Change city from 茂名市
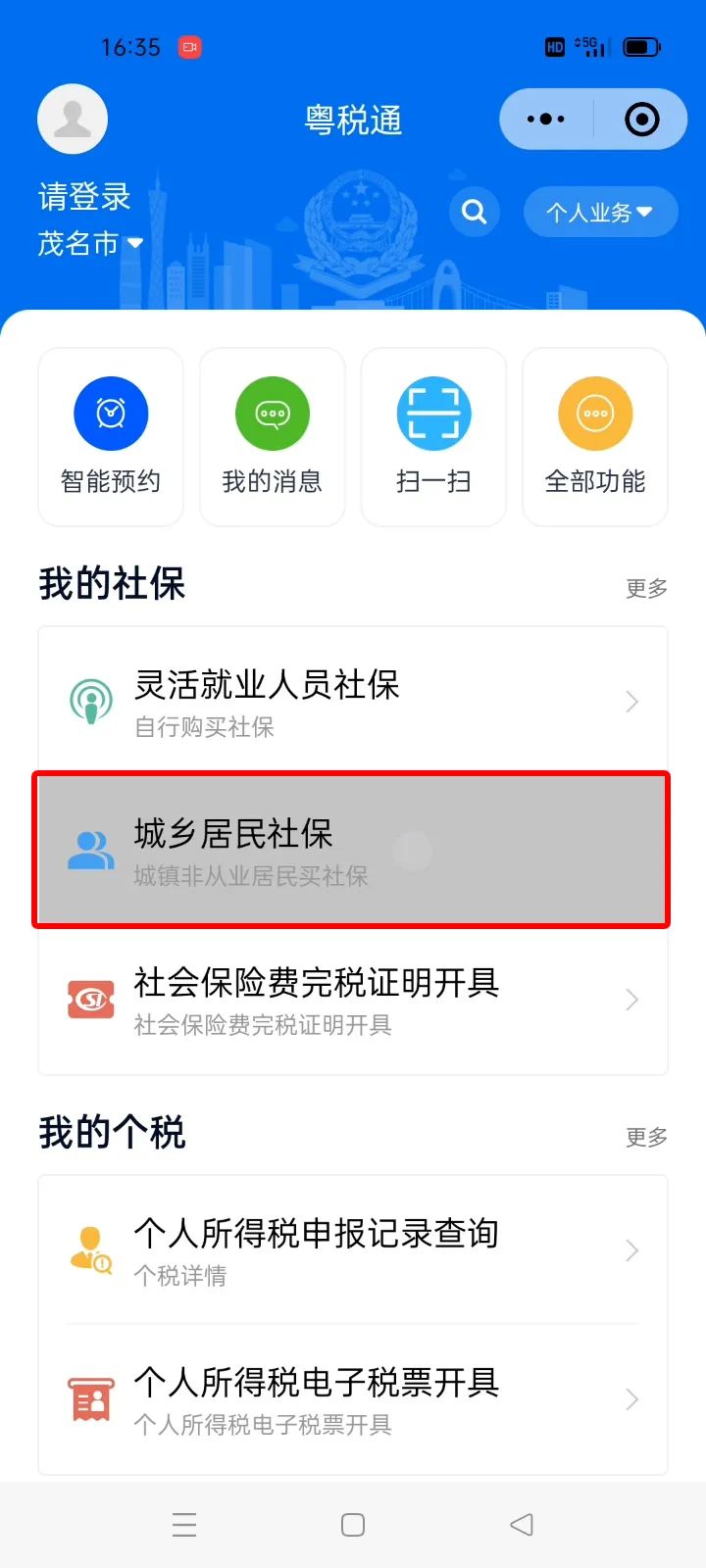Image resolution: width=706 pixels, height=1568 pixels. coord(89,243)
